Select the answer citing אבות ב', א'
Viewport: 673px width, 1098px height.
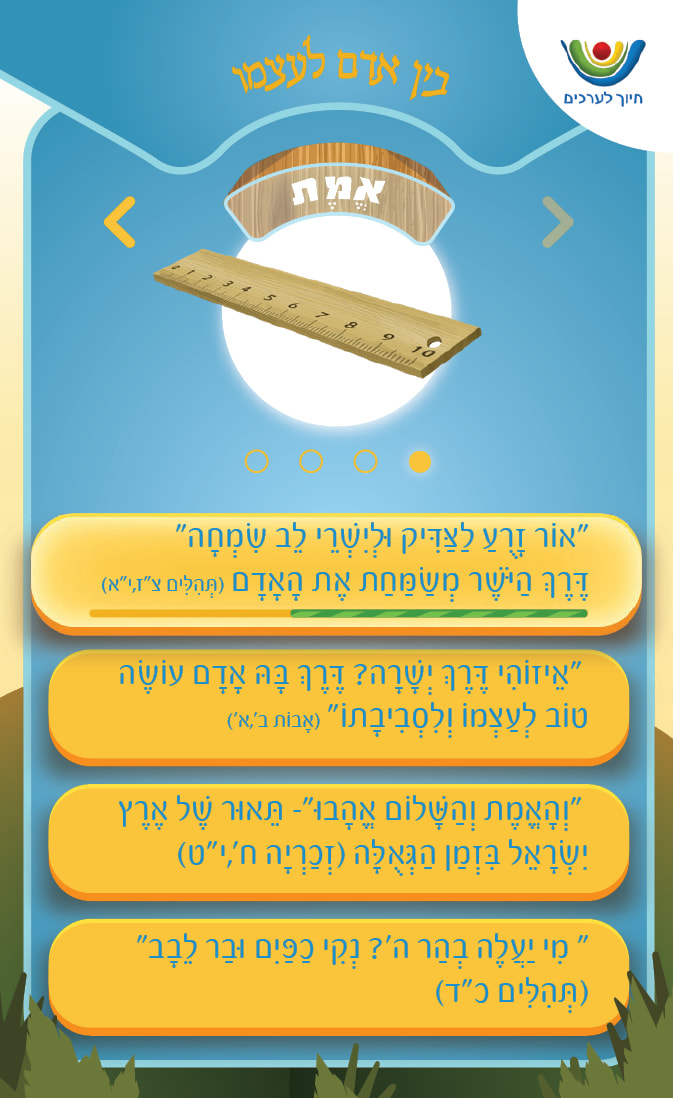[x=336, y=706]
